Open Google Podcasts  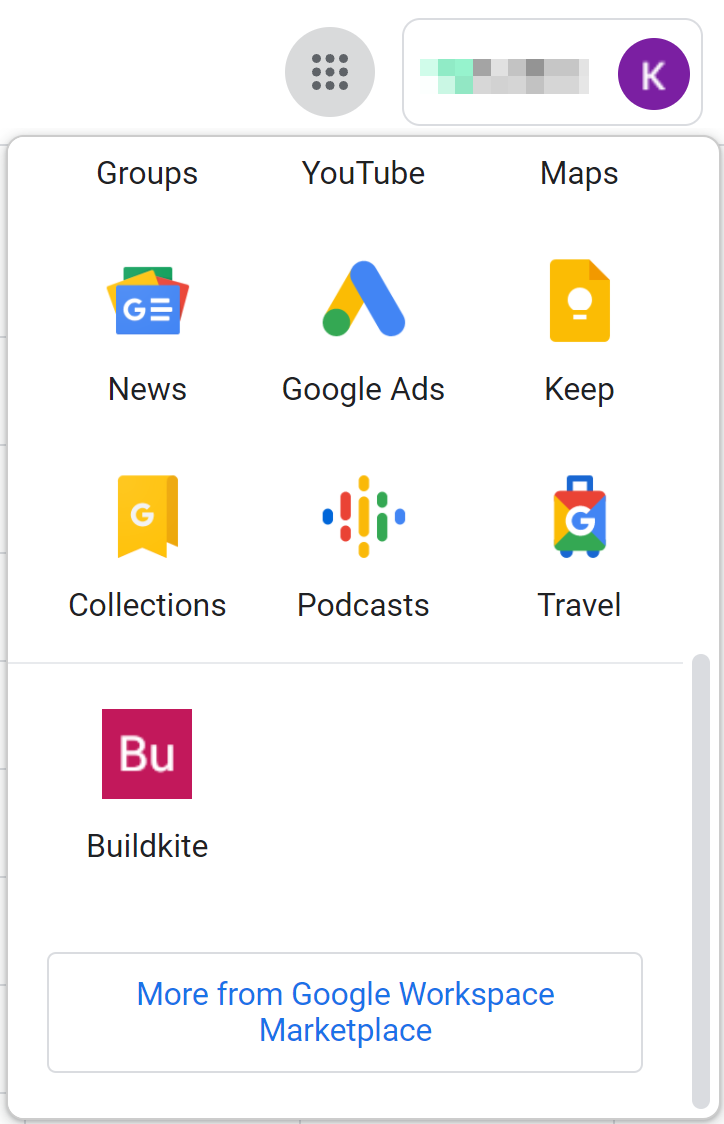[x=363, y=515]
